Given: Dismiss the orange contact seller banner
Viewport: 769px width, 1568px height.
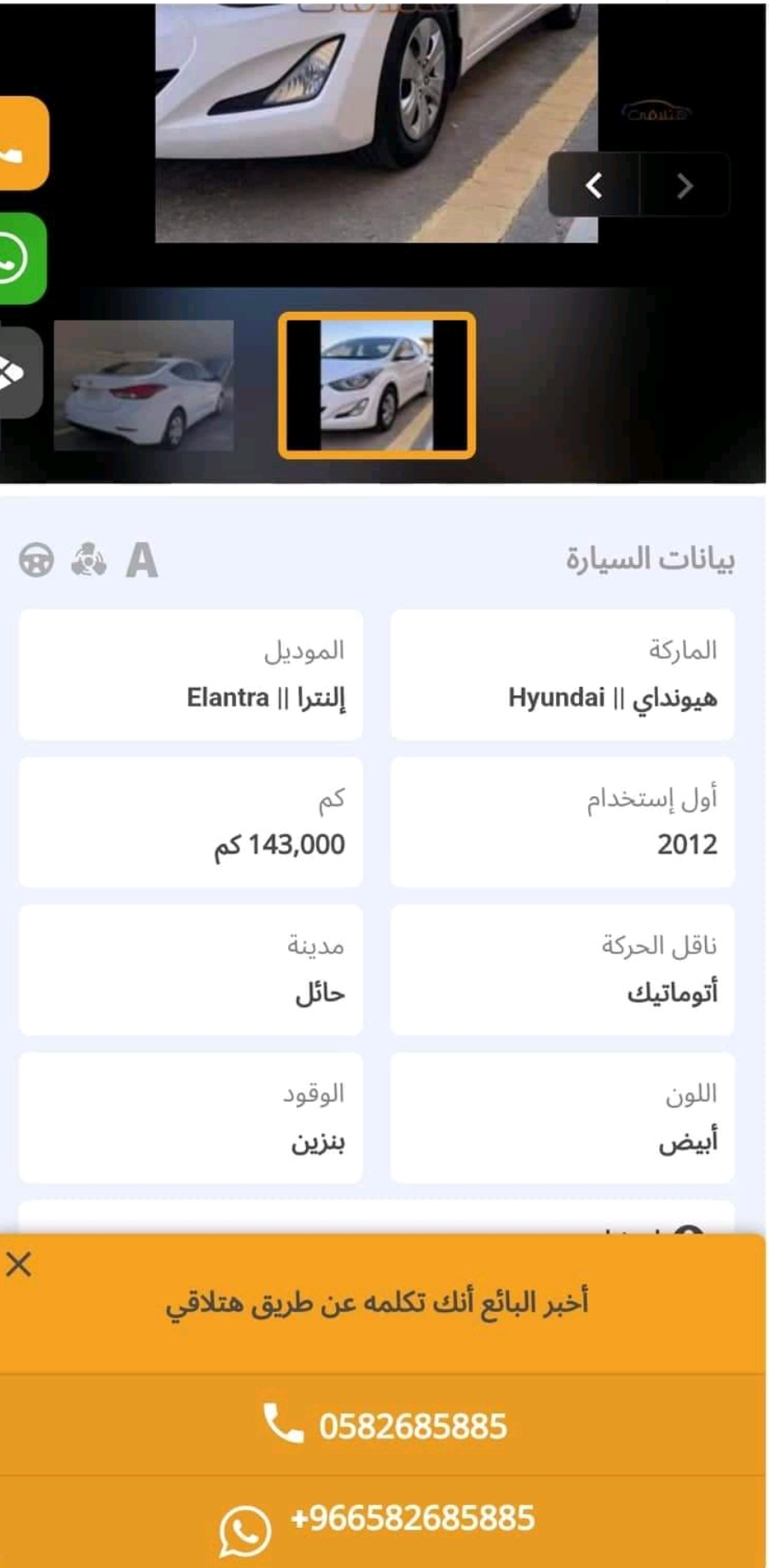Looking at the screenshot, I should pos(19,1264).
